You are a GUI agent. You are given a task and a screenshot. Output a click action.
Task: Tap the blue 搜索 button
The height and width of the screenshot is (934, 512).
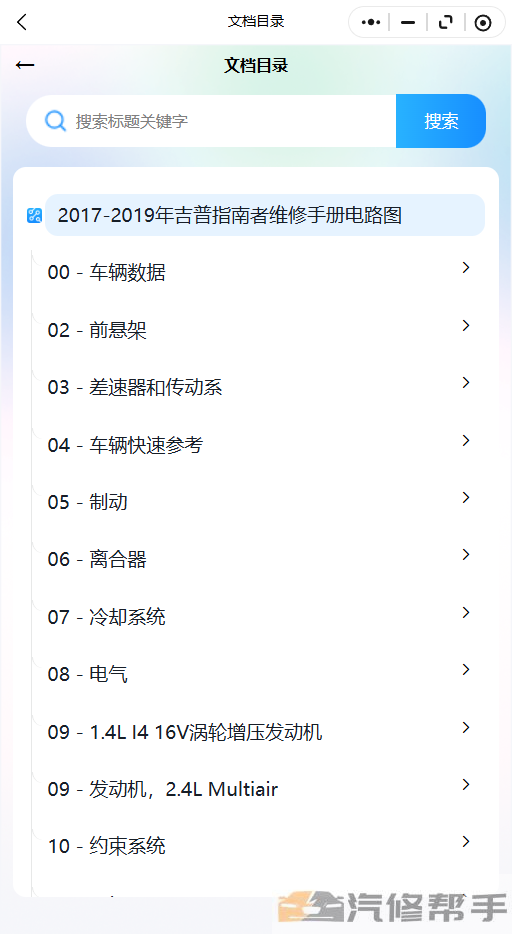point(441,121)
